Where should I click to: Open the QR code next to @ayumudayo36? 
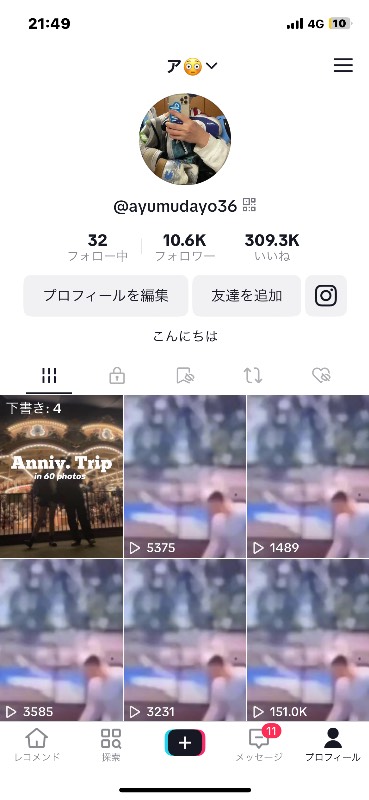249,206
